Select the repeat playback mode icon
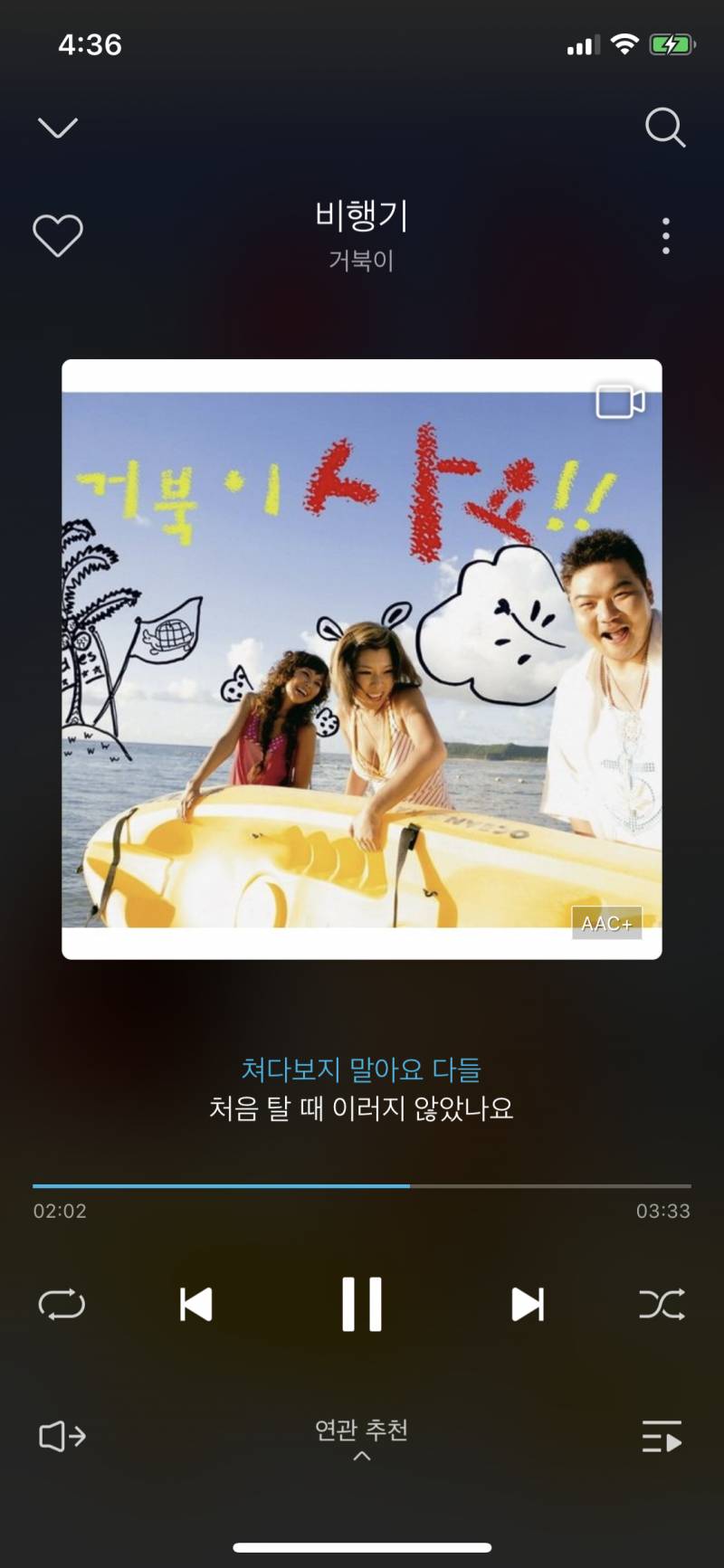Image resolution: width=724 pixels, height=1568 pixels. click(x=61, y=1303)
